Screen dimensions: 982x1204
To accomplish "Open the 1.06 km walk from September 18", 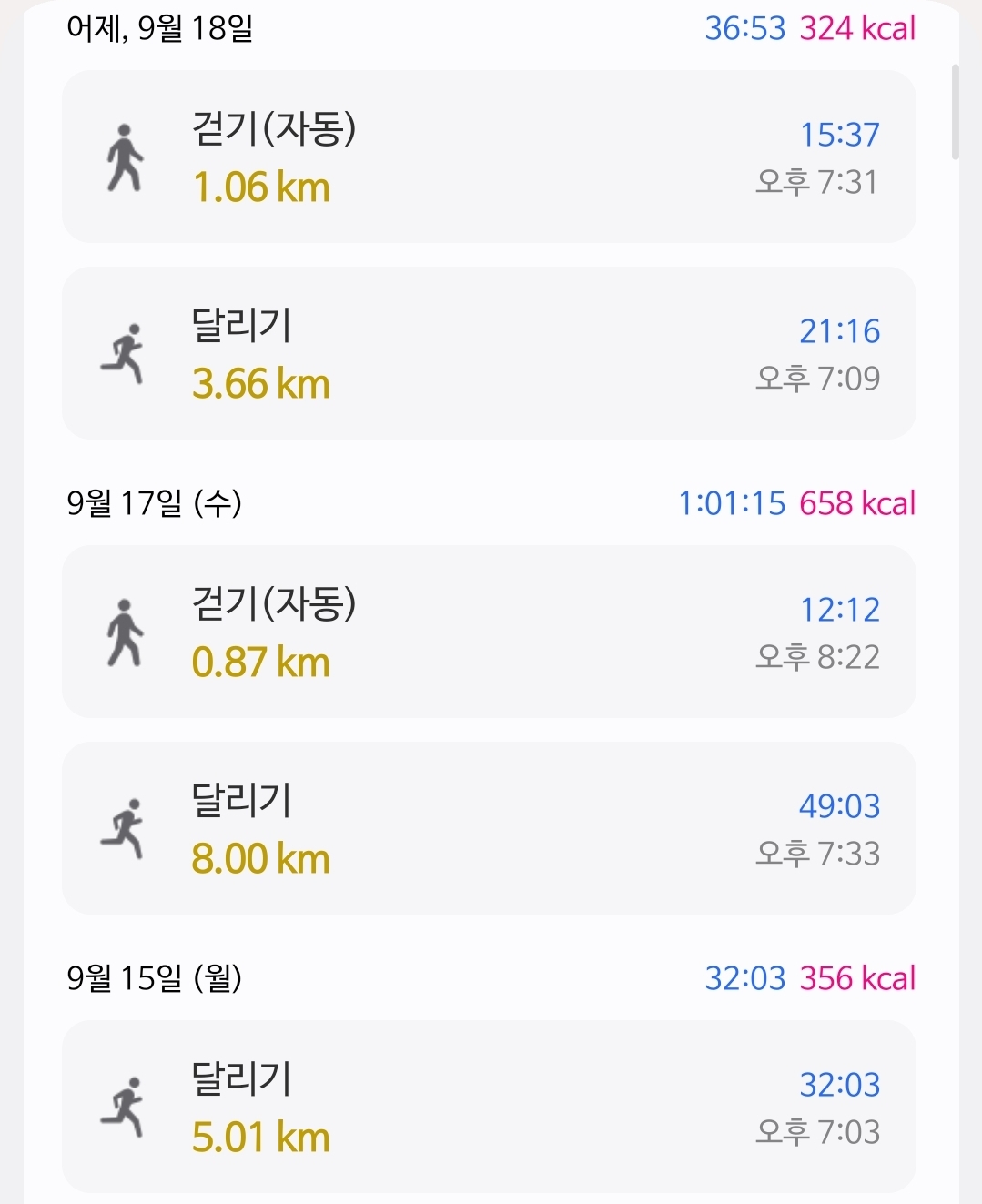I will pos(489,157).
